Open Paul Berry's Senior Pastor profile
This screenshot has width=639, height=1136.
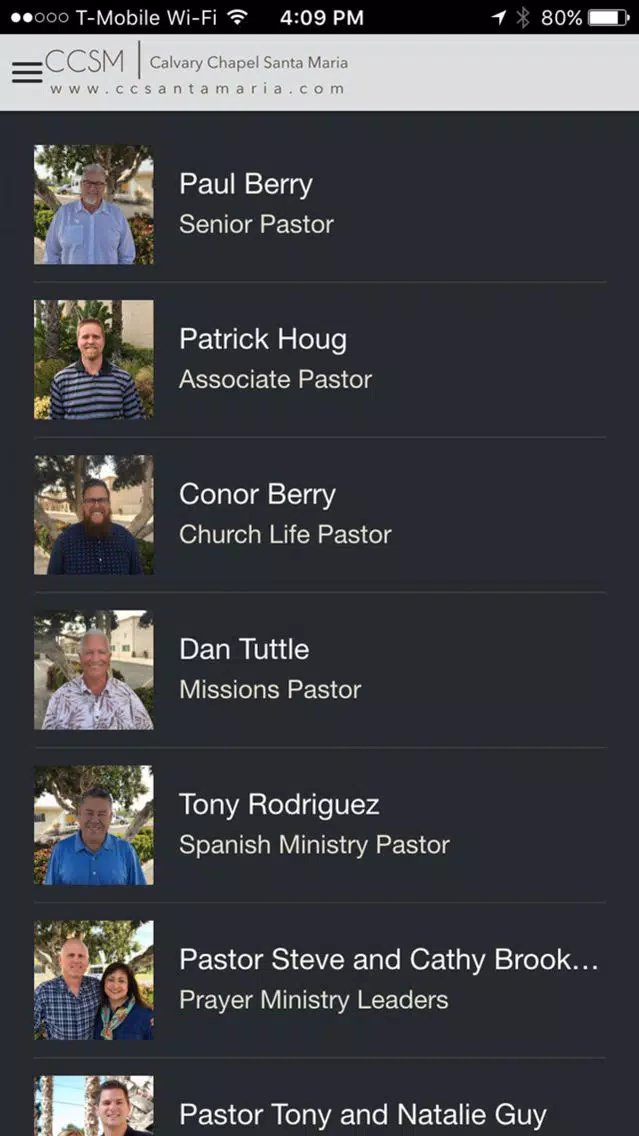pos(320,204)
